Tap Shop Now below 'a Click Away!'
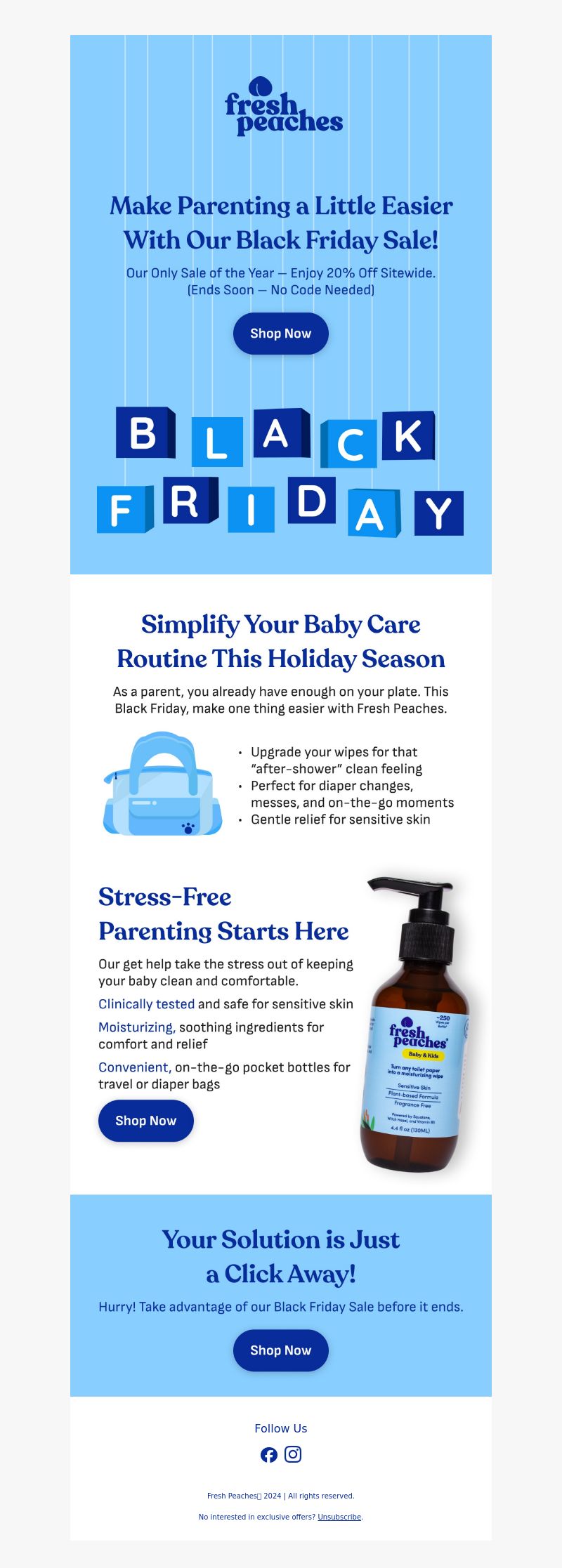The height and width of the screenshot is (1568, 562). tap(280, 1350)
